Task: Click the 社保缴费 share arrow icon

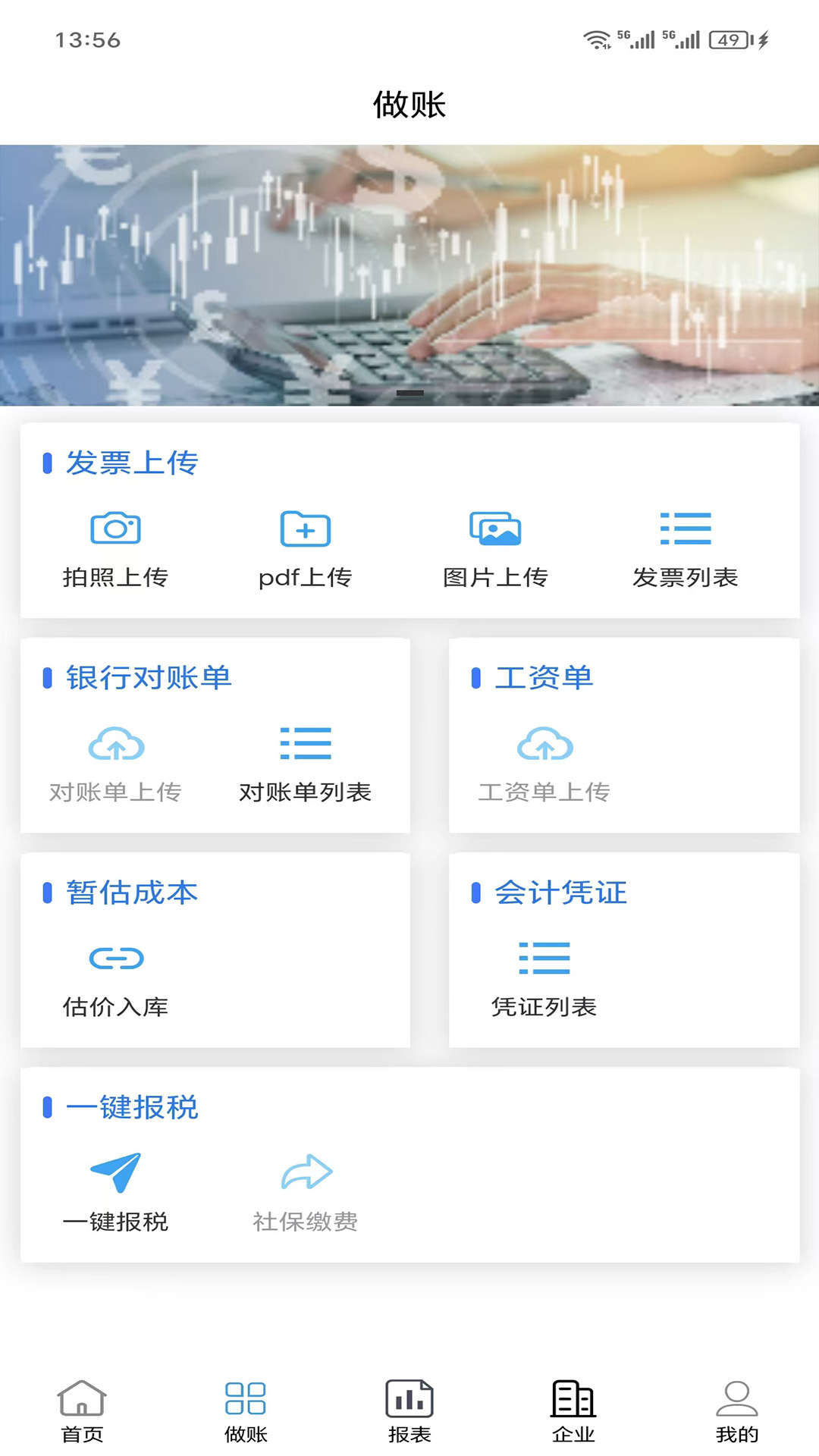Action: coord(306,1172)
